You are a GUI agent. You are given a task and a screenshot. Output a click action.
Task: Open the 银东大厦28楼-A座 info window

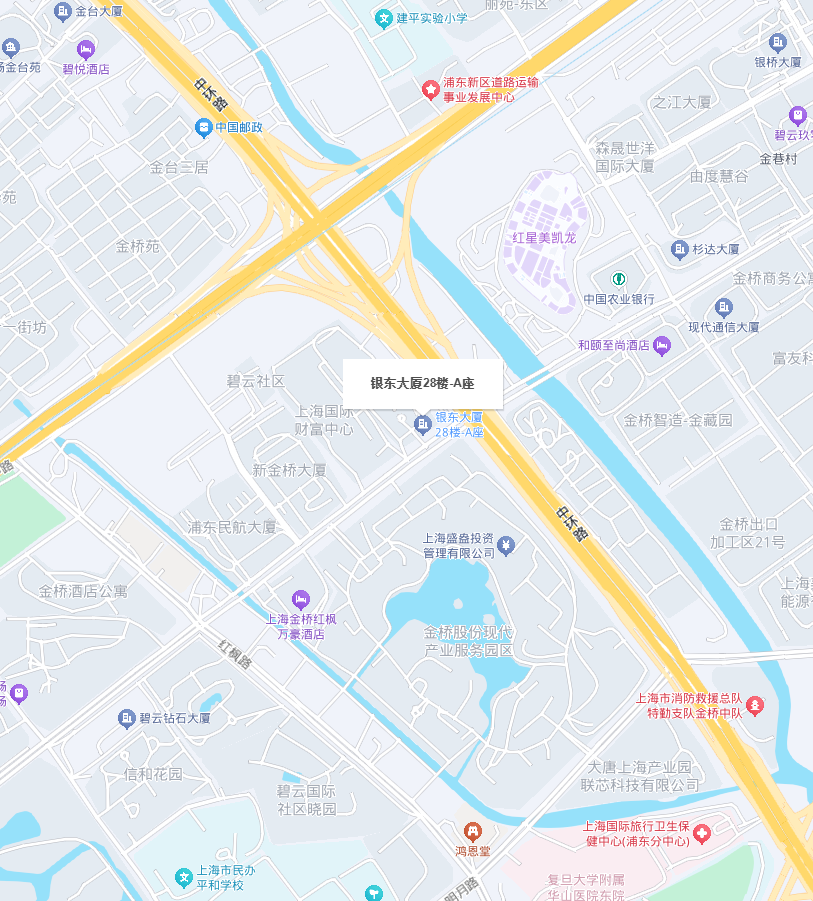[x=422, y=383]
